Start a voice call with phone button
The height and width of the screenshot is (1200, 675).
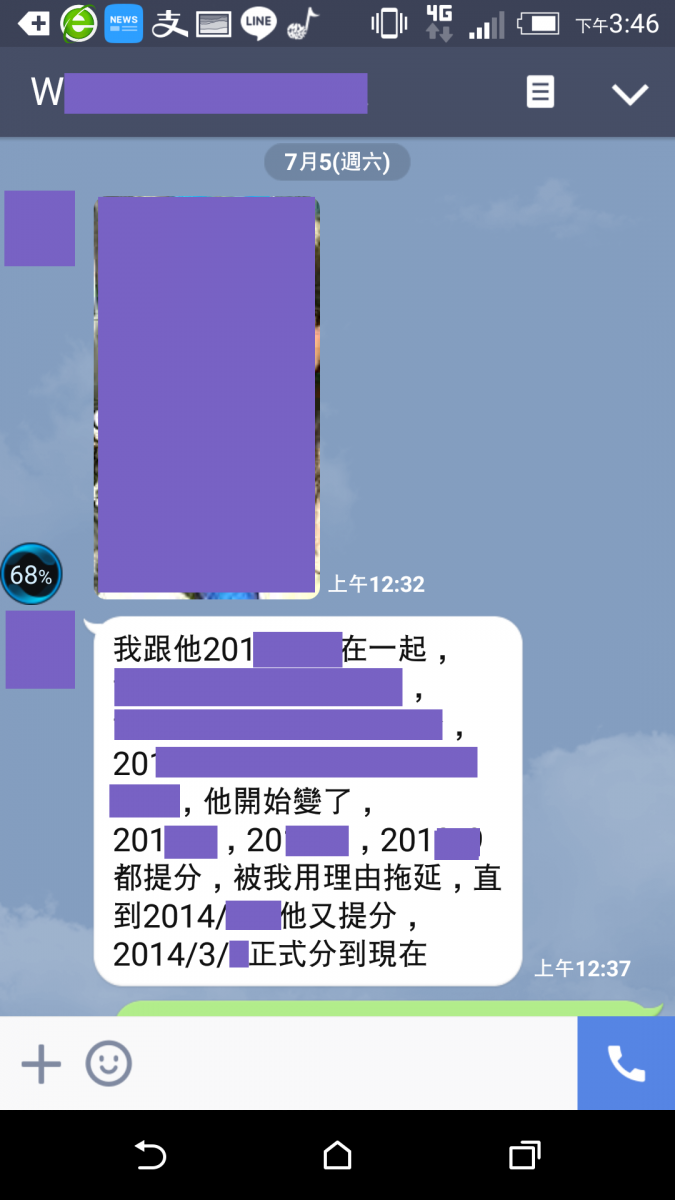pos(626,1063)
